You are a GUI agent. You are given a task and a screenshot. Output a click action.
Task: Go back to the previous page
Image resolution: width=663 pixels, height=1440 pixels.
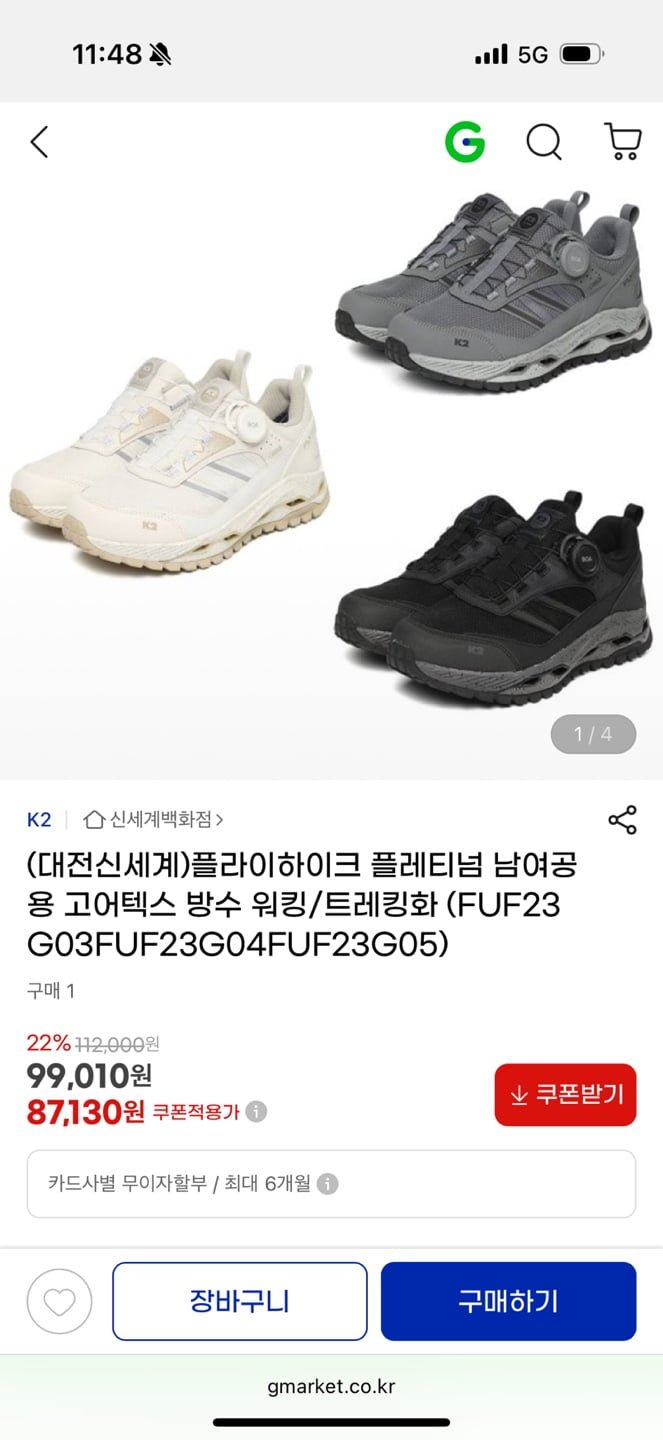39,143
